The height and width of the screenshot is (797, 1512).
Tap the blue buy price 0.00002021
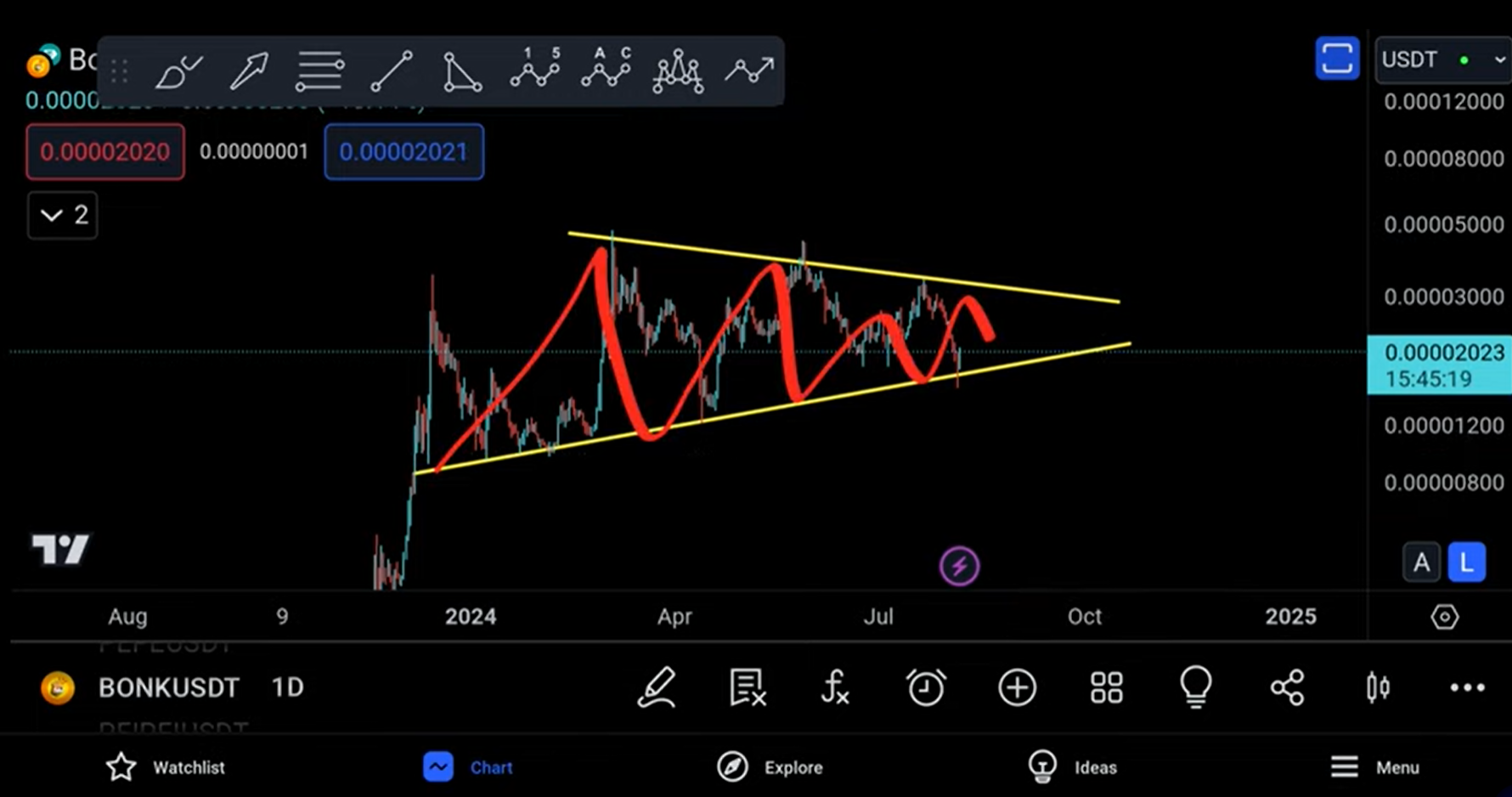click(x=404, y=152)
